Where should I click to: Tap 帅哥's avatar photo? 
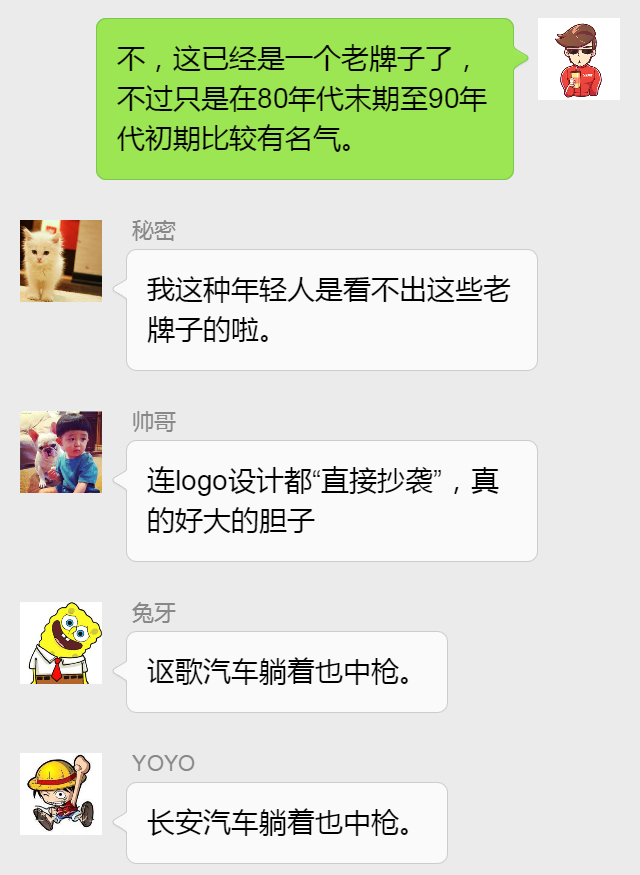pyautogui.click(x=61, y=452)
